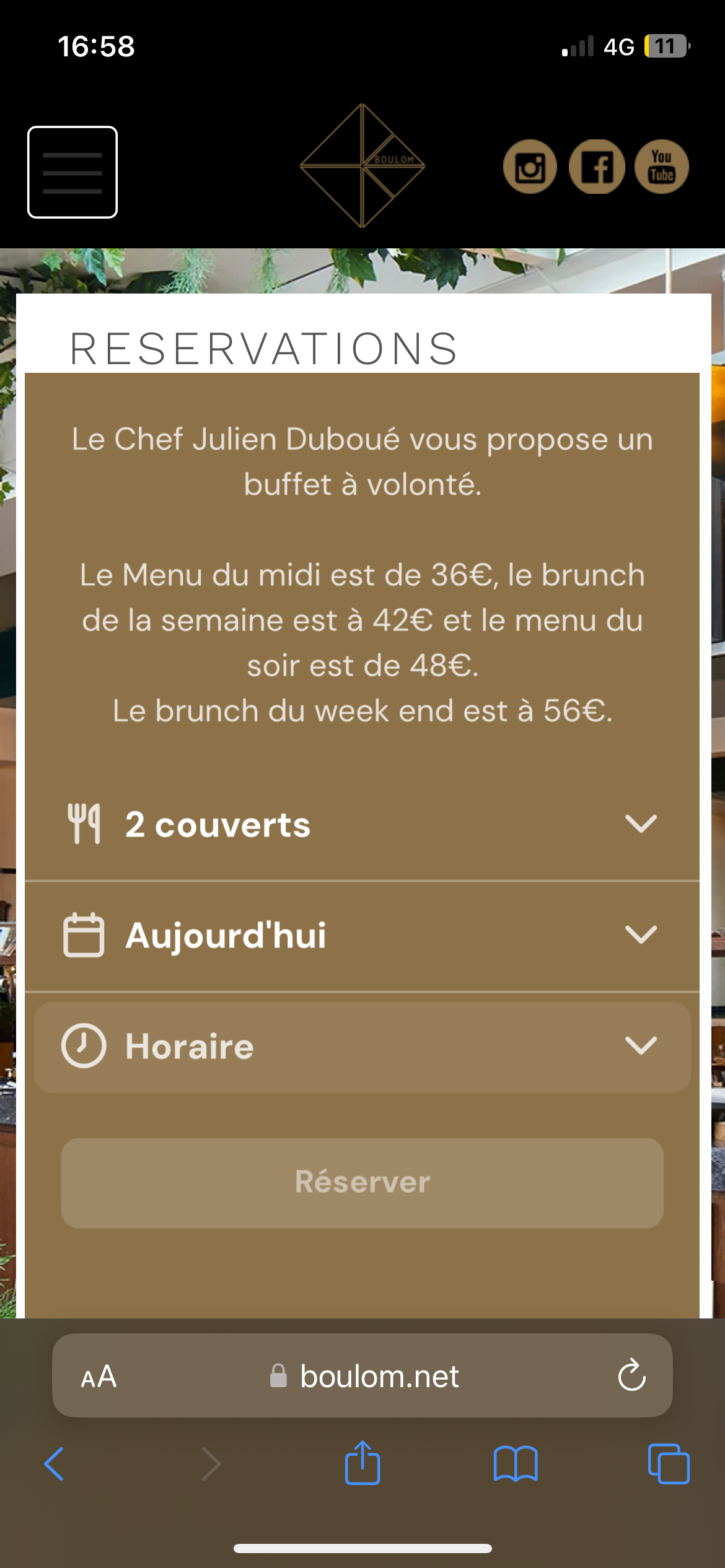Show all open tabs
Screen dimensions: 725x1568
668,1464
